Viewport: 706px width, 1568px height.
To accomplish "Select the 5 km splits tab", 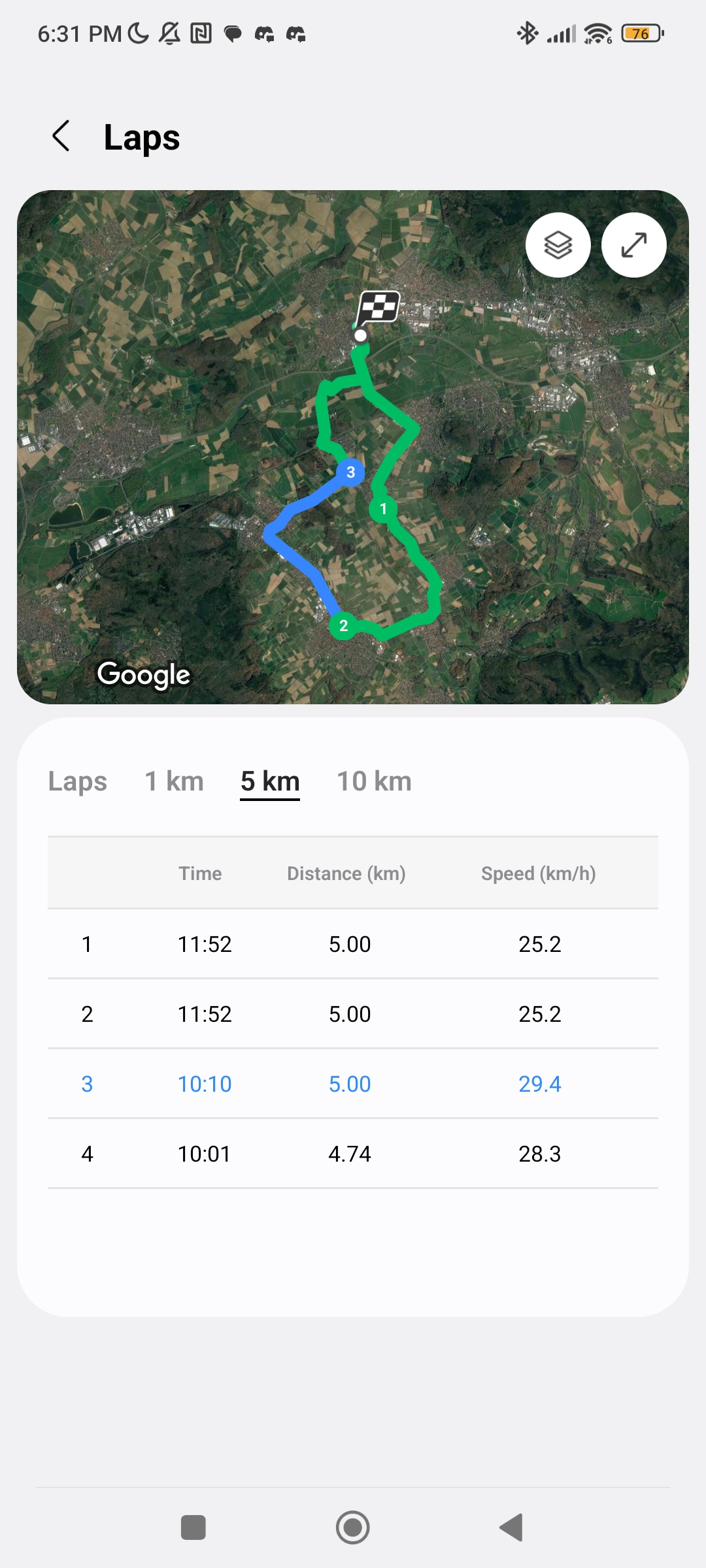I will pyautogui.click(x=270, y=781).
